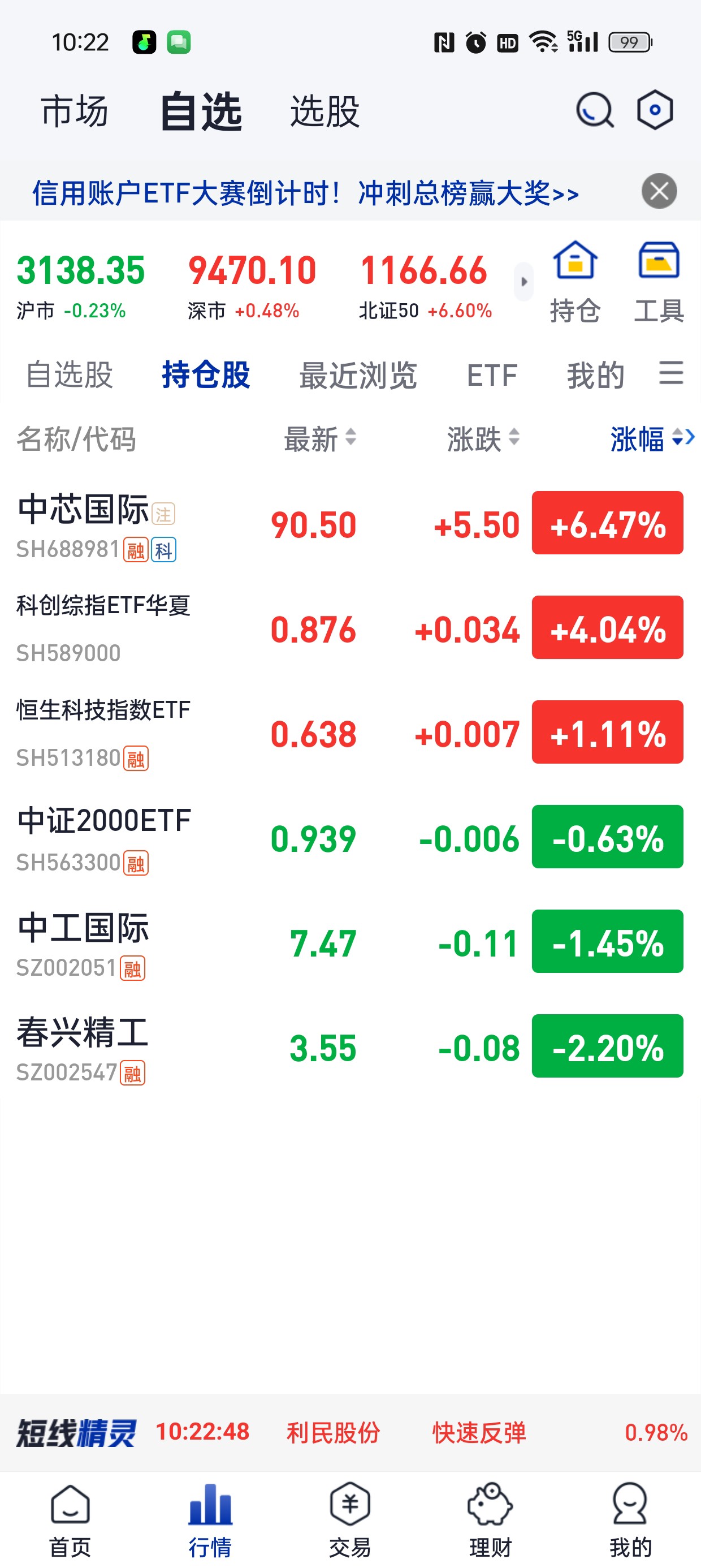Screen dimensions: 701x1568
Task: Open the search icon in top bar
Action: point(595,110)
